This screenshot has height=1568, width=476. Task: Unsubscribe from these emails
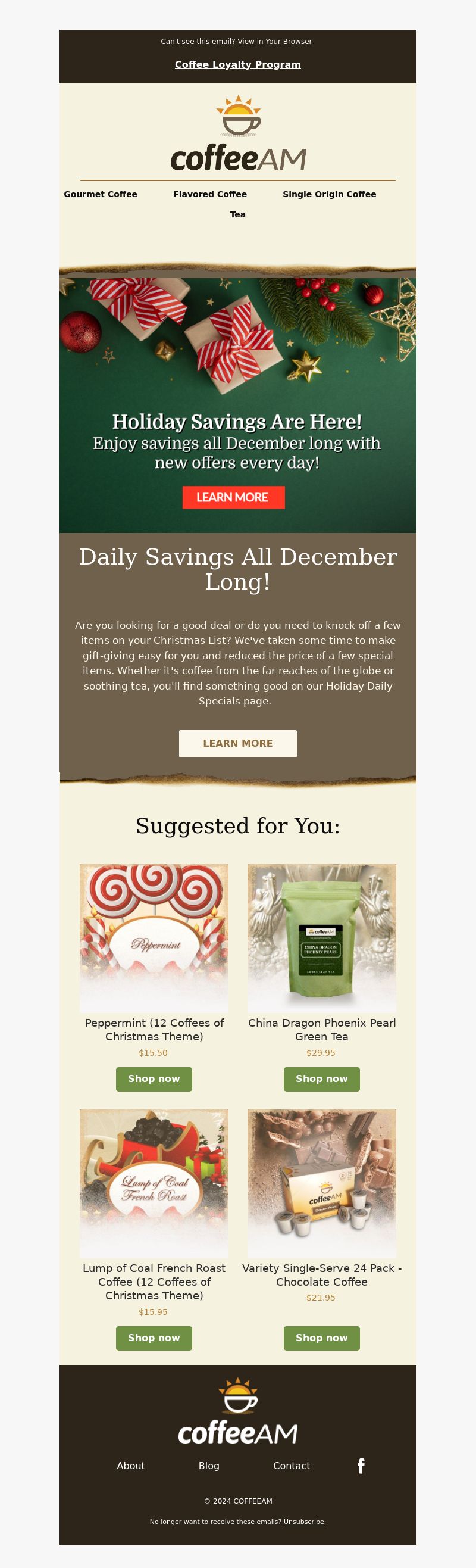click(303, 1522)
